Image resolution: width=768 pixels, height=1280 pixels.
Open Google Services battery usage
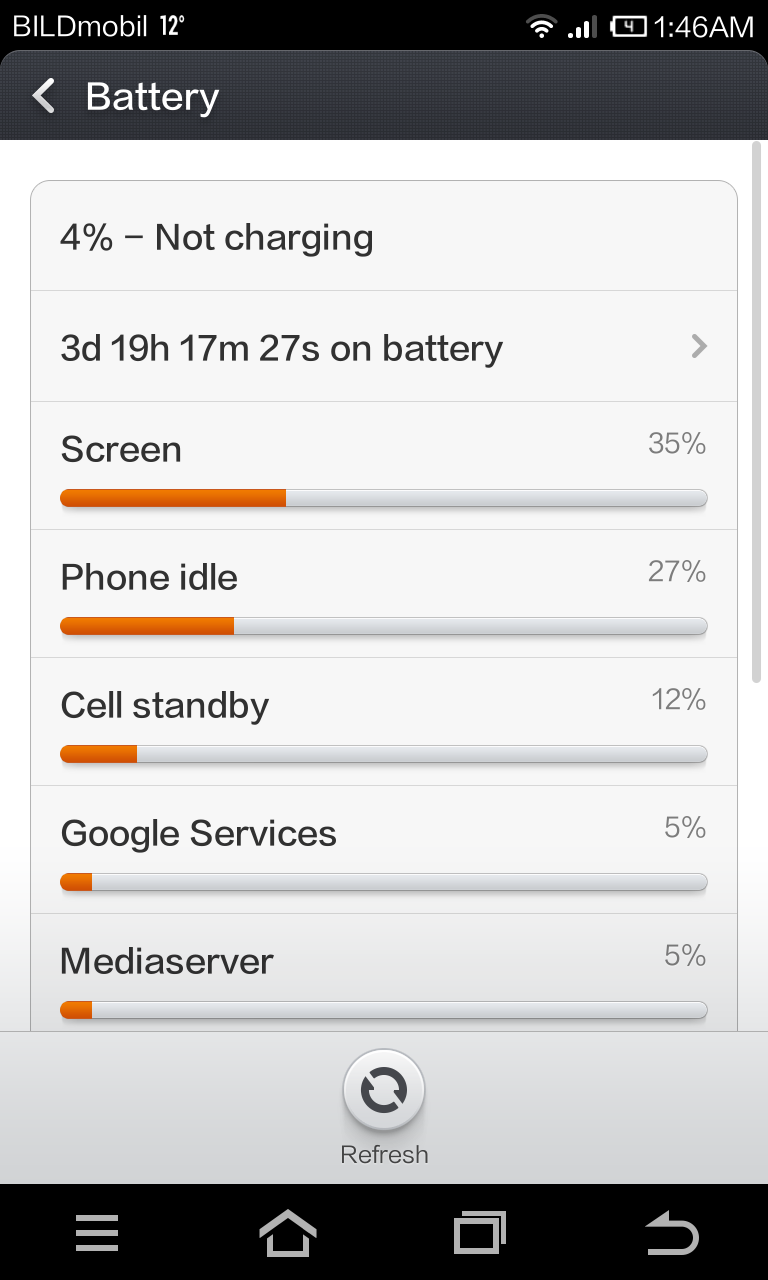coord(384,850)
